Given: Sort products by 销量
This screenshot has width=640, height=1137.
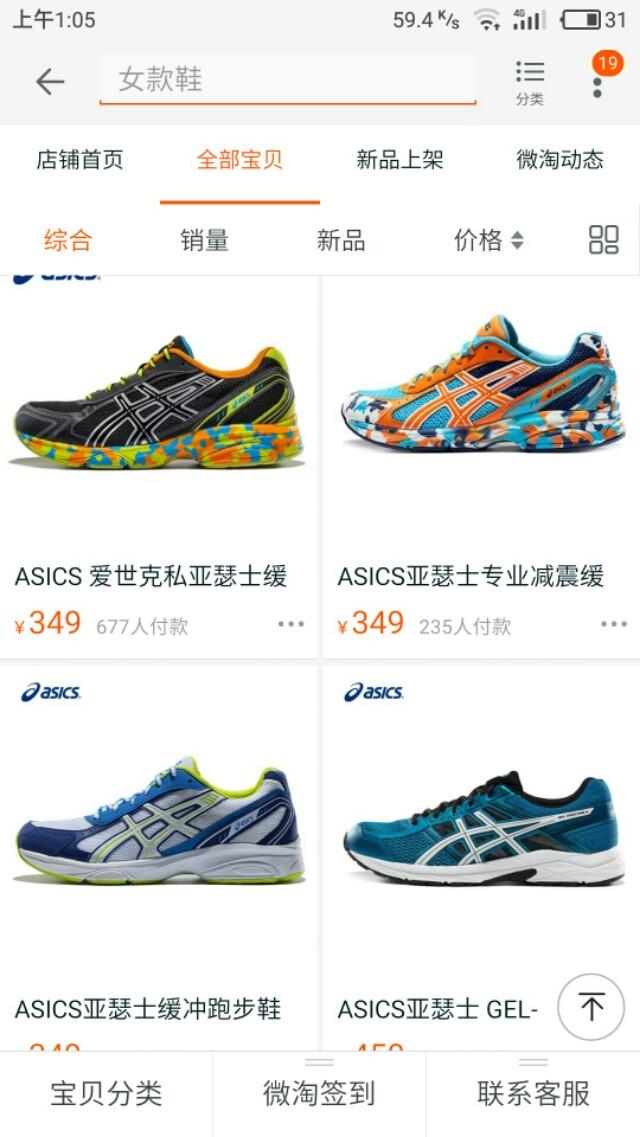Looking at the screenshot, I should 204,240.
